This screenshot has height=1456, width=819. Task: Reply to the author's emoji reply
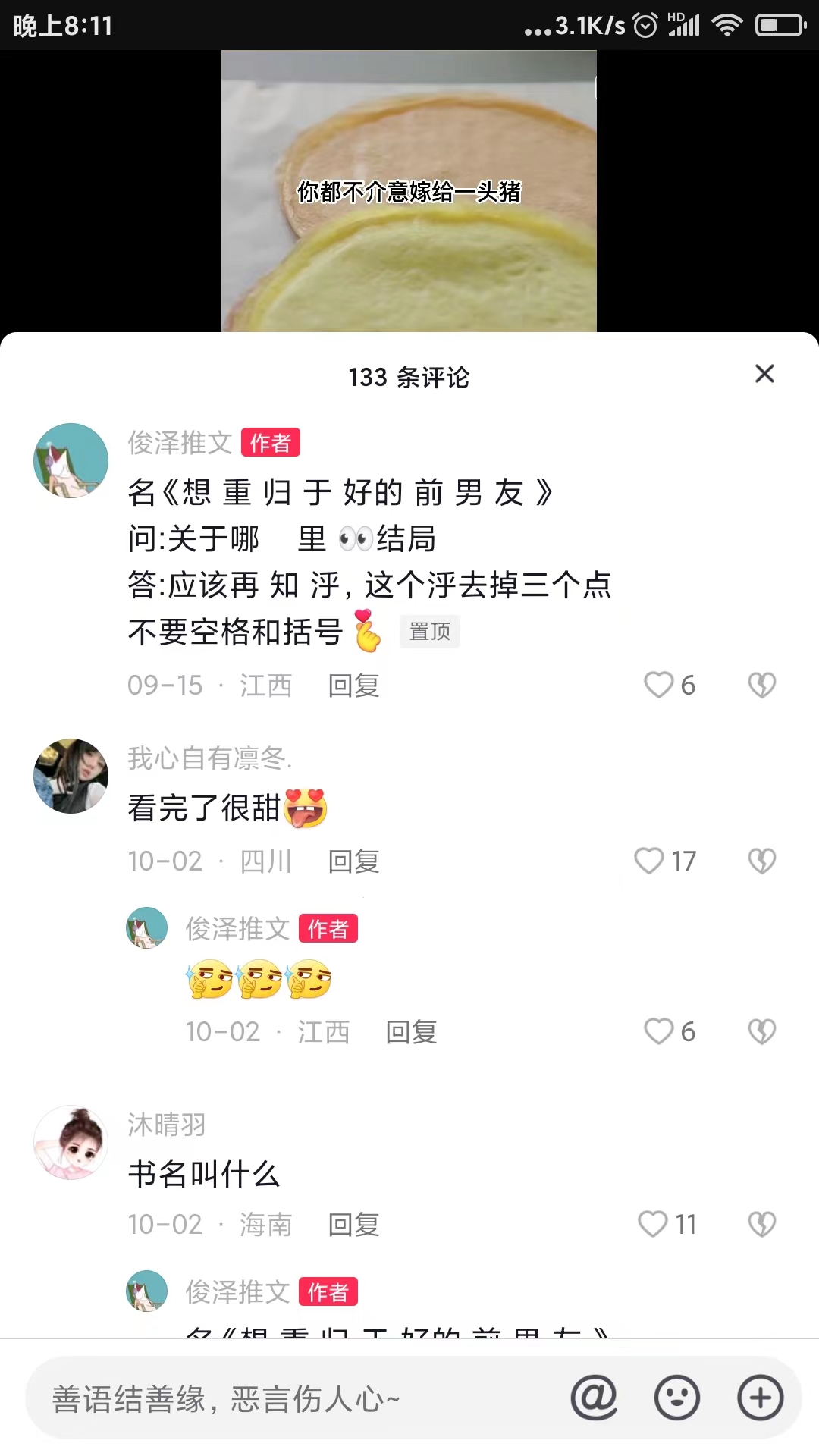coord(411,1031)
